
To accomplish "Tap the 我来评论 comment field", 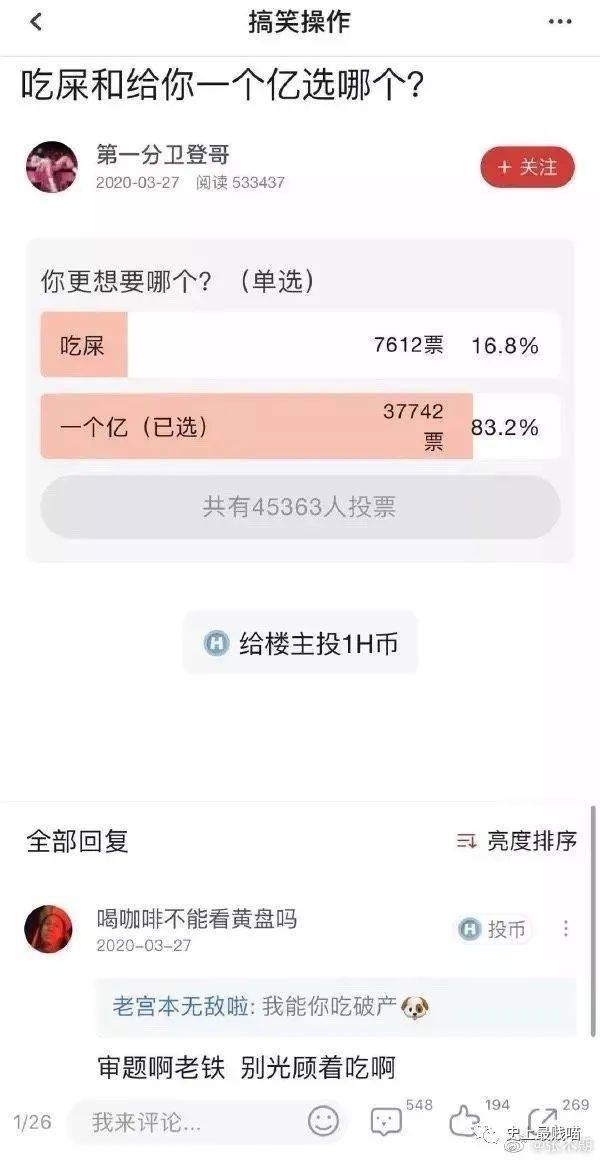I will (185, 1122).
